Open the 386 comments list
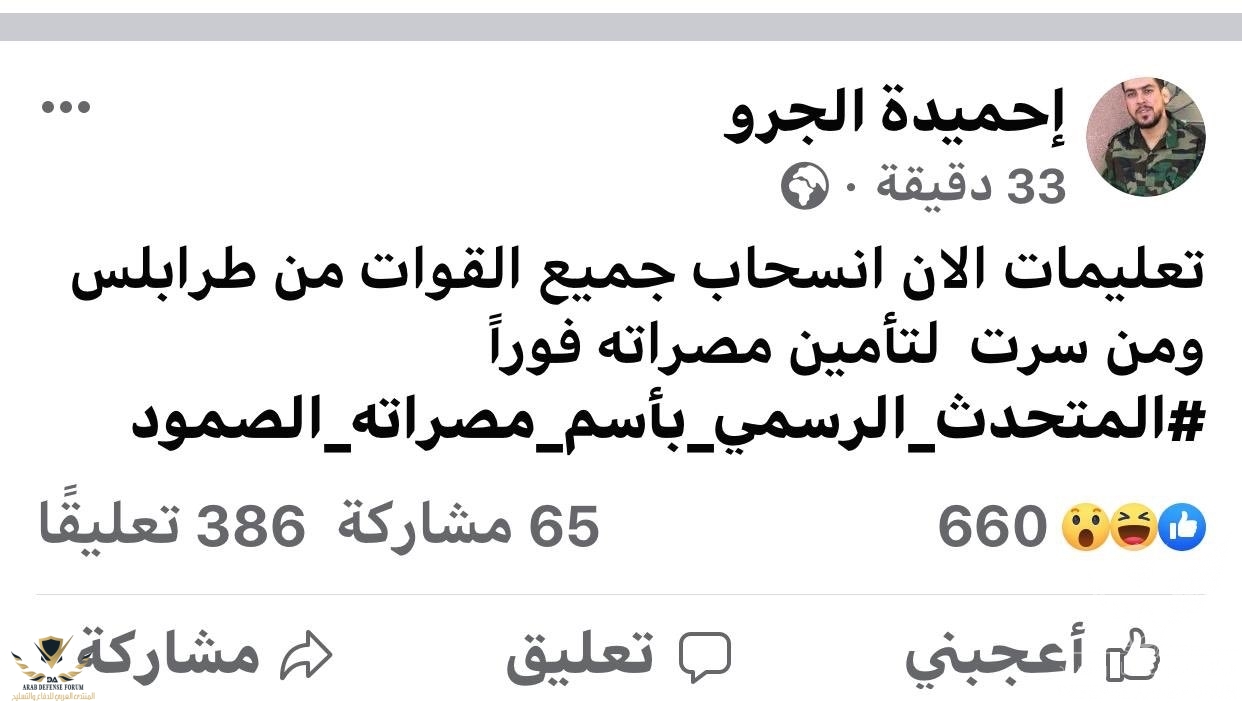 click(171, 526)
